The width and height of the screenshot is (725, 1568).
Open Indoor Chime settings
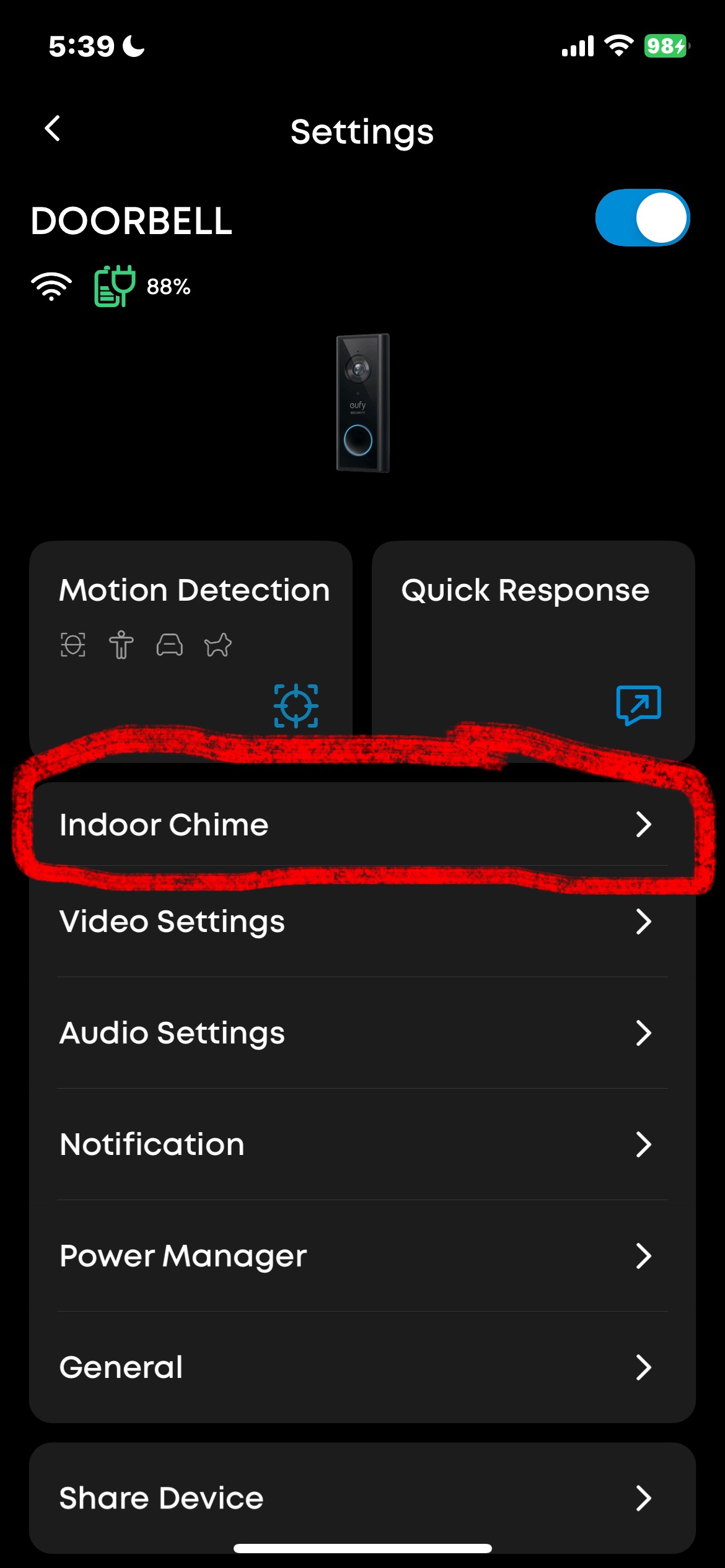point(362,825)
